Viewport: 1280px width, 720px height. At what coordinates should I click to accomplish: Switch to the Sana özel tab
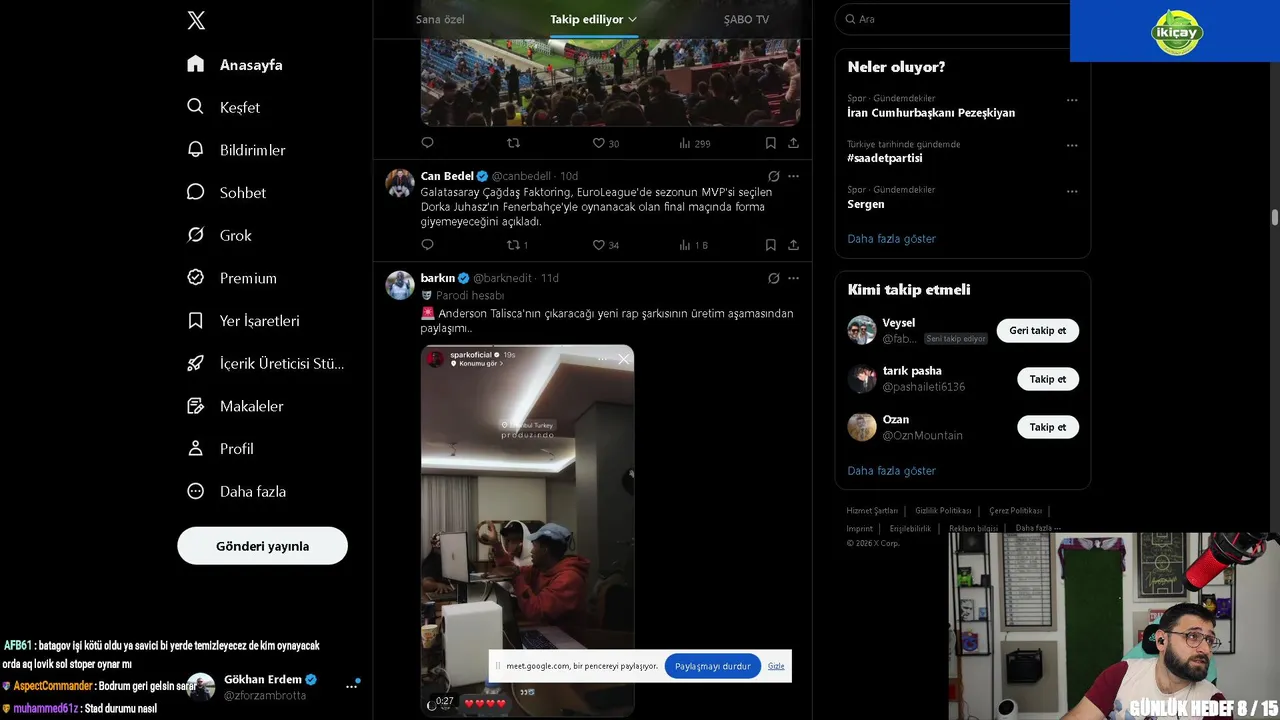click(x=440, y=19)
